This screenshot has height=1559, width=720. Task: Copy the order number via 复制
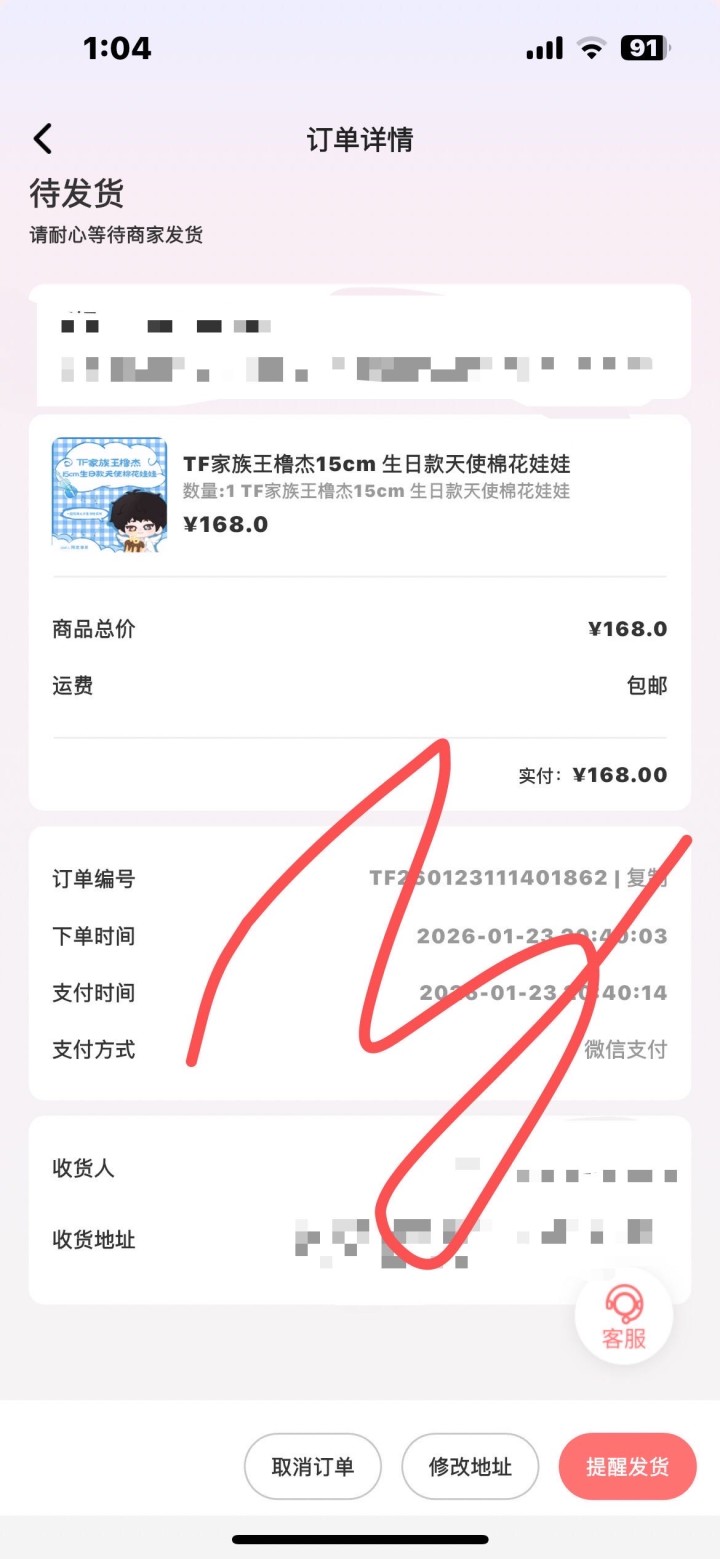(648, 878)
